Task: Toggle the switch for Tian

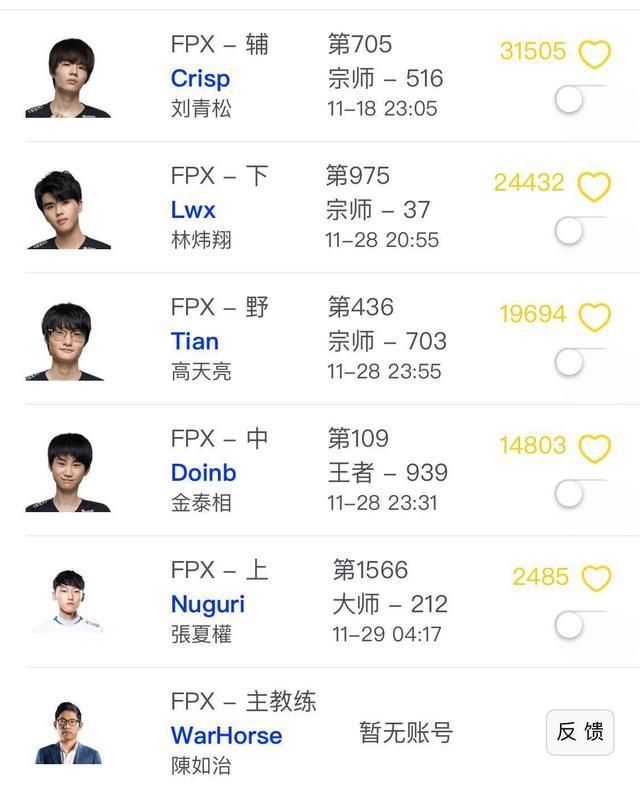Action: pyautogui.click(x=579, y=362)
